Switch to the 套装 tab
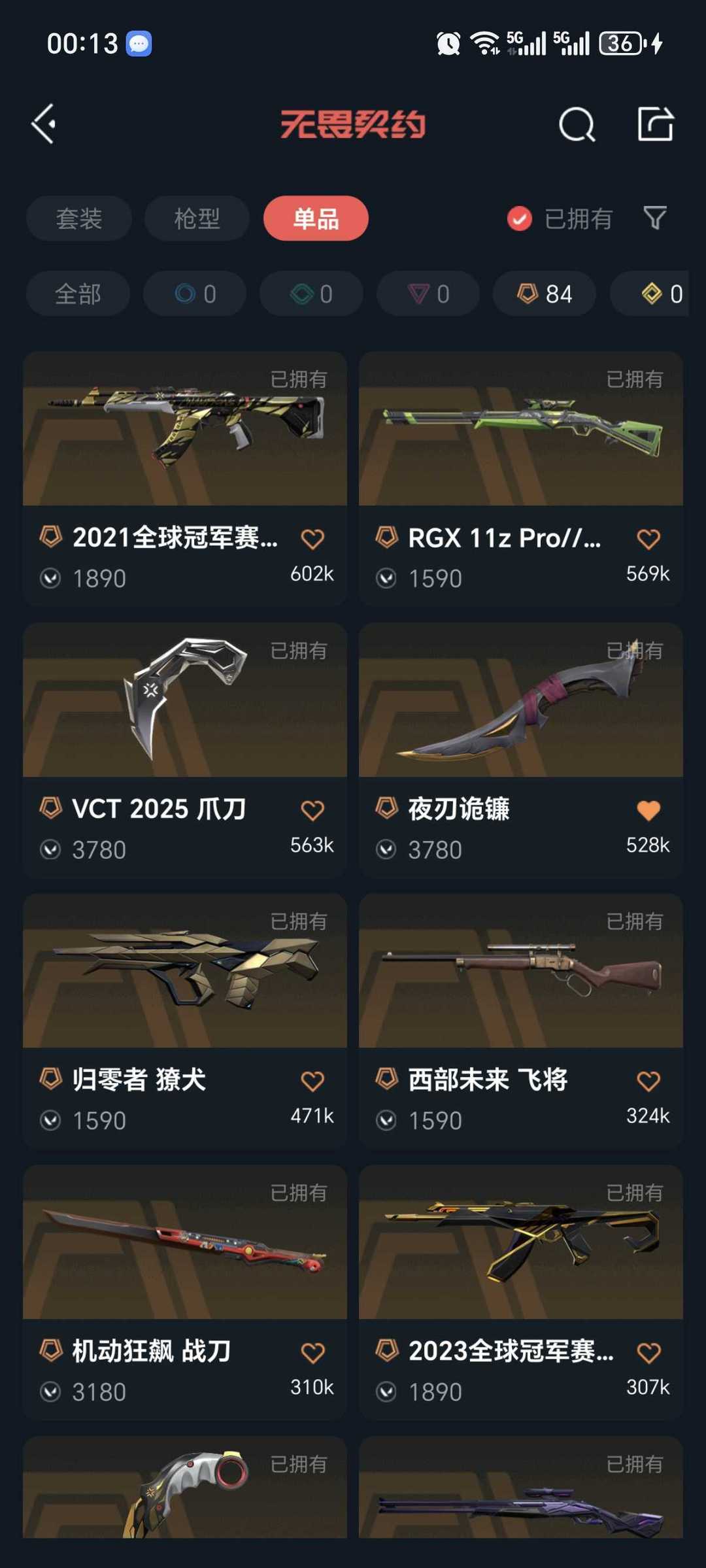Viewport: 706px width, 1568px height. click(78, 218)
